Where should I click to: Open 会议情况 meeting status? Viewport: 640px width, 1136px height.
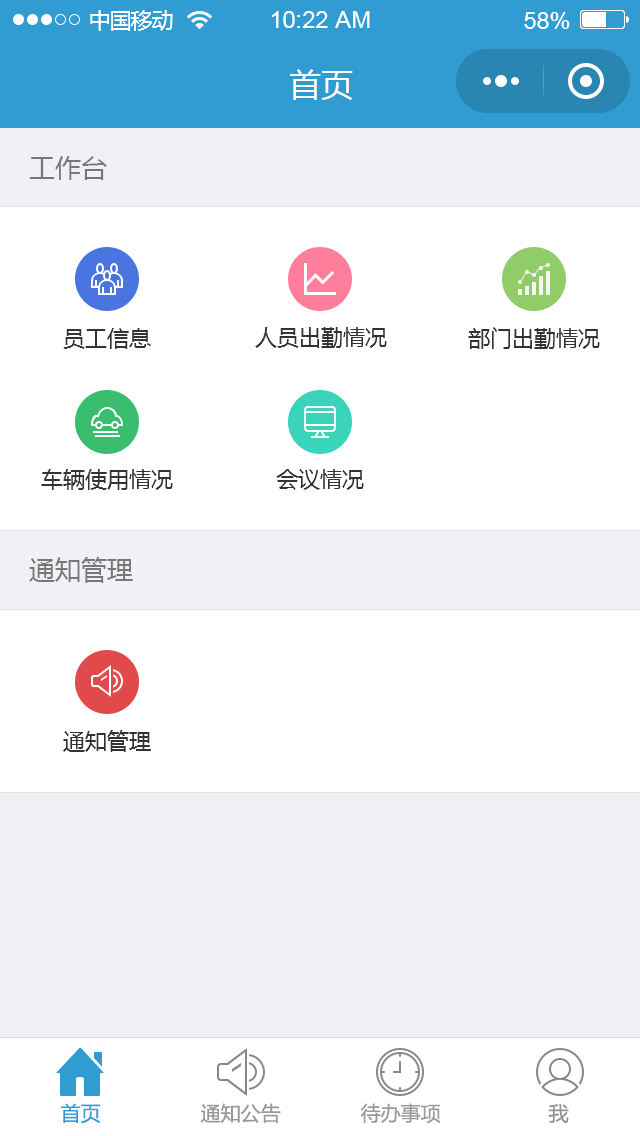pos(320,422)
